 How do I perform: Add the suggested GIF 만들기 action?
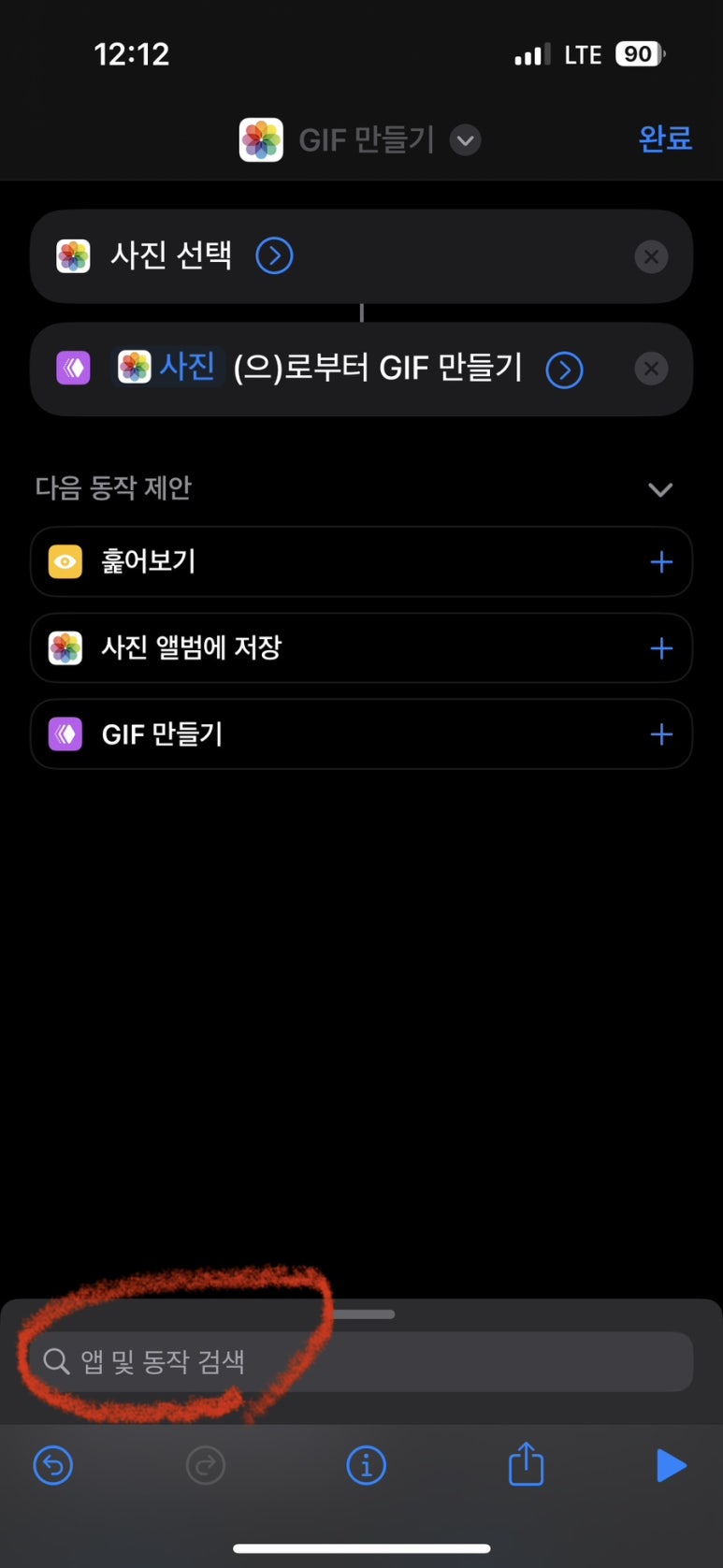pyautogui.click(x=660, y=734)
